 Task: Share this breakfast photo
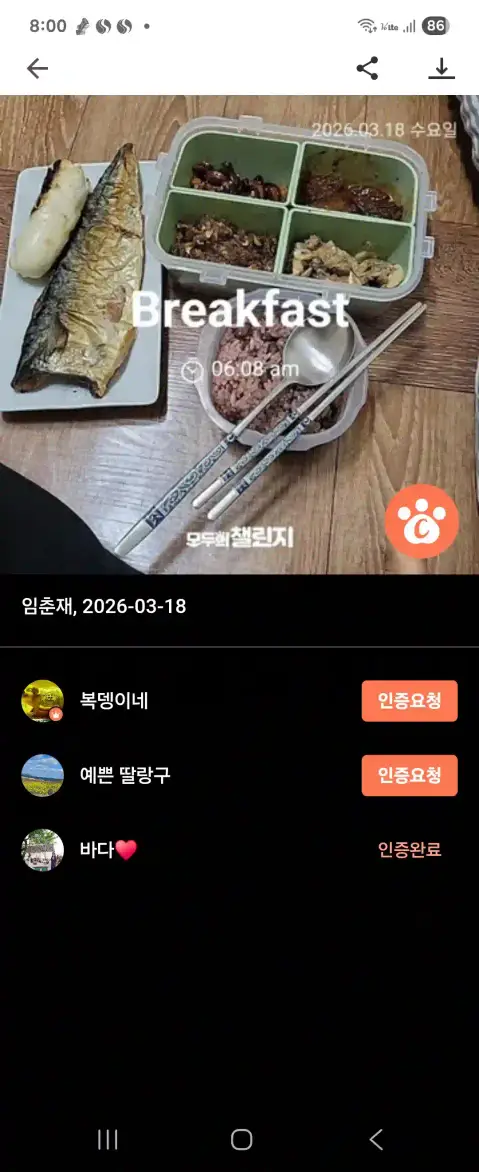point(367,69)
